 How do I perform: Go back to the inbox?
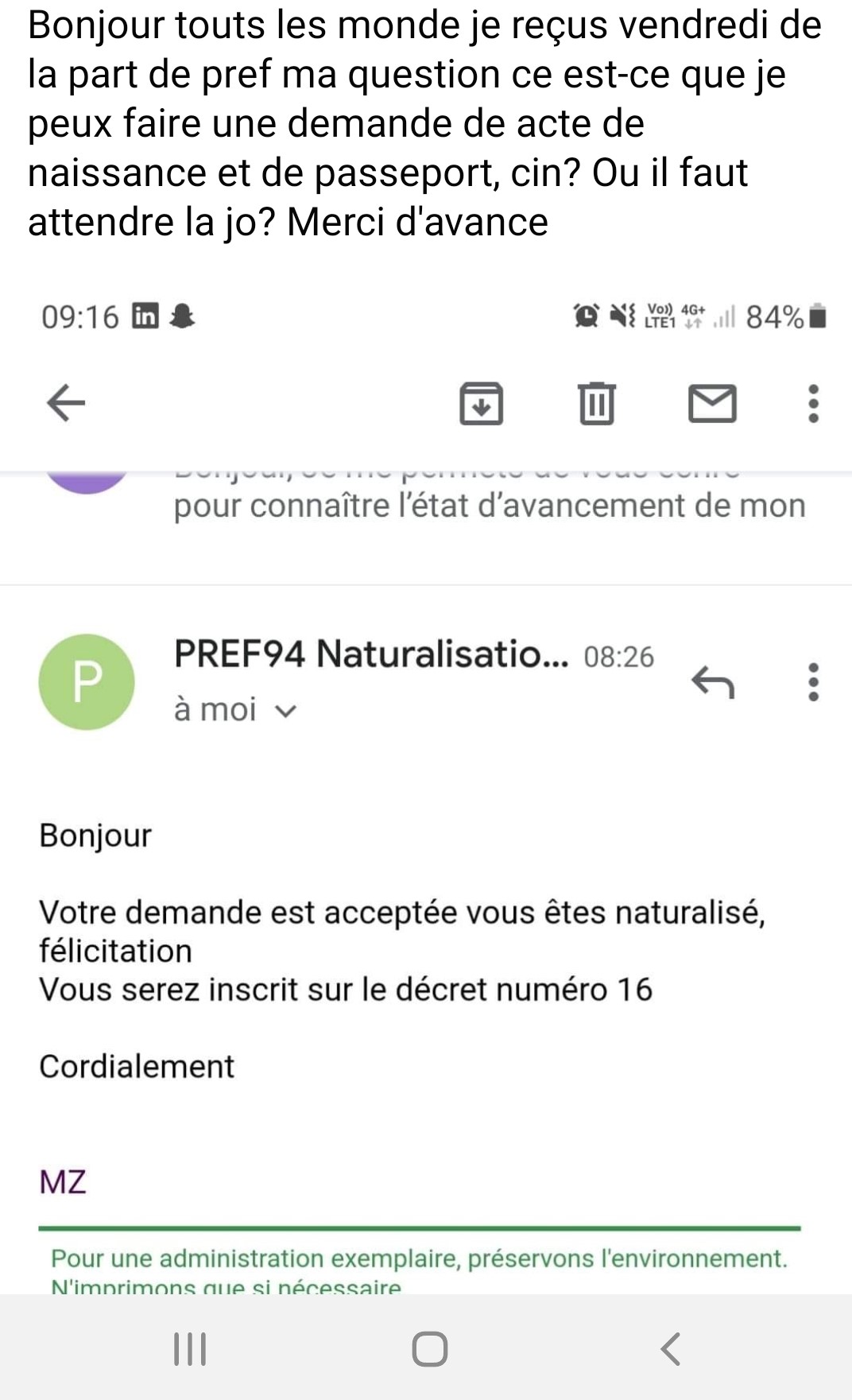[66, 402]
